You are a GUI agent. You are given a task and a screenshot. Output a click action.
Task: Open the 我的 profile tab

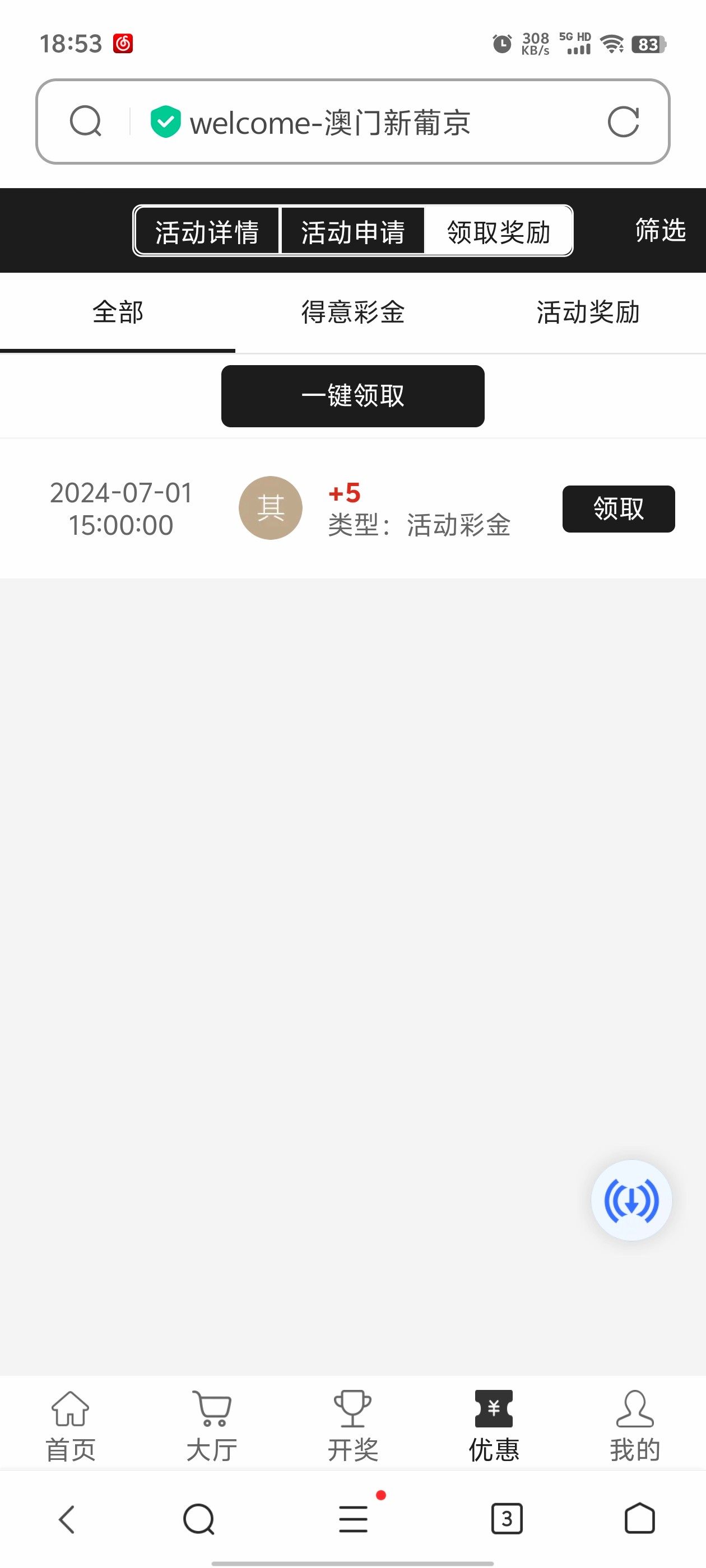click(635, 1426)
